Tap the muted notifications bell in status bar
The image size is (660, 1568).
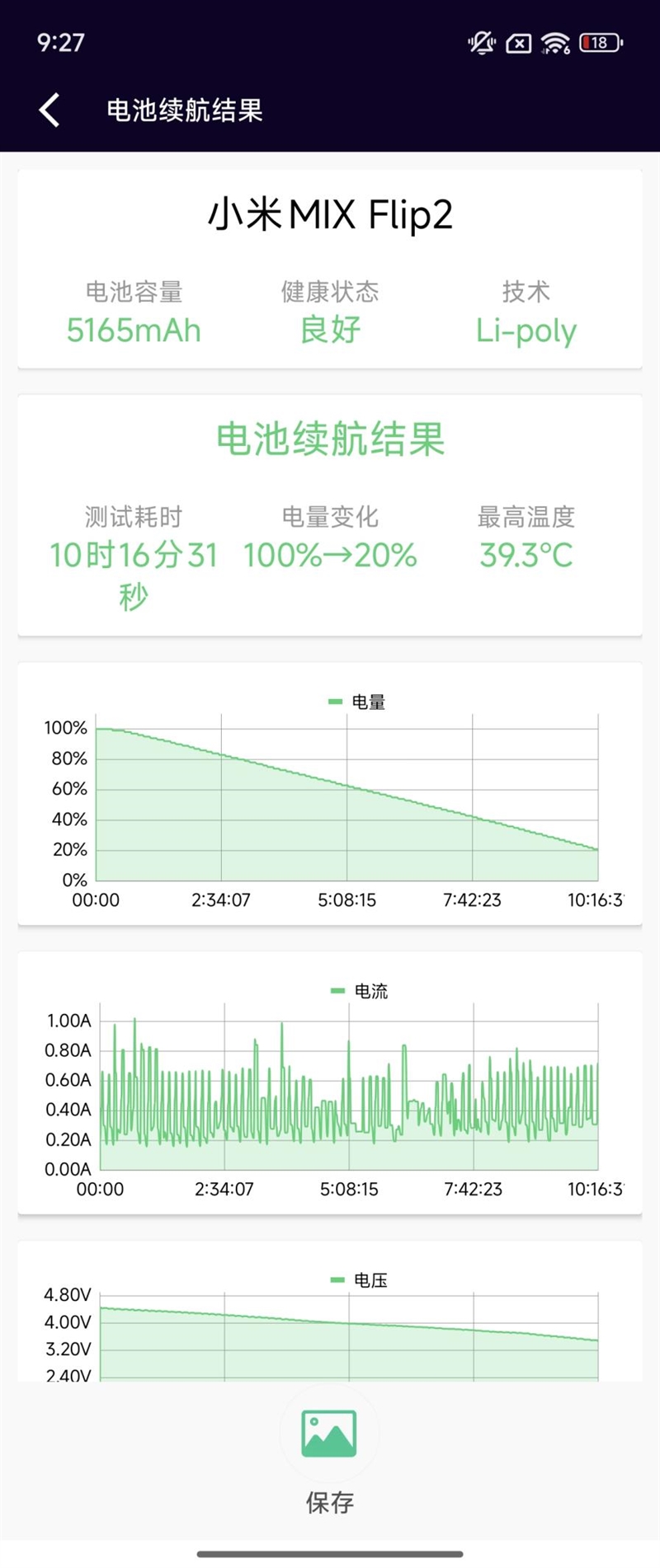click(482, 42)
